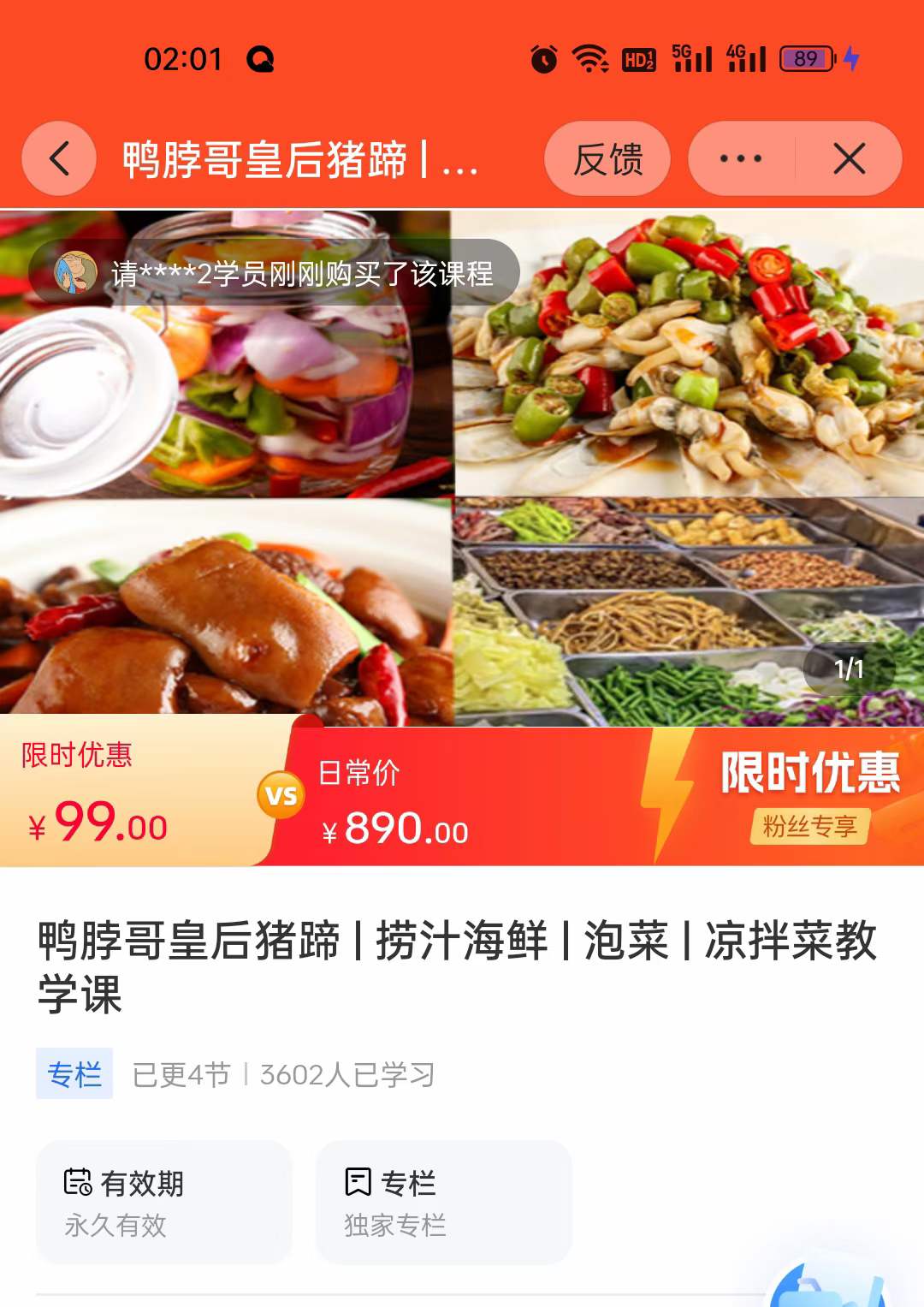Tap the VS badge between the two prices
Viewport: 924px width, 1307px height.
(282, 794)
